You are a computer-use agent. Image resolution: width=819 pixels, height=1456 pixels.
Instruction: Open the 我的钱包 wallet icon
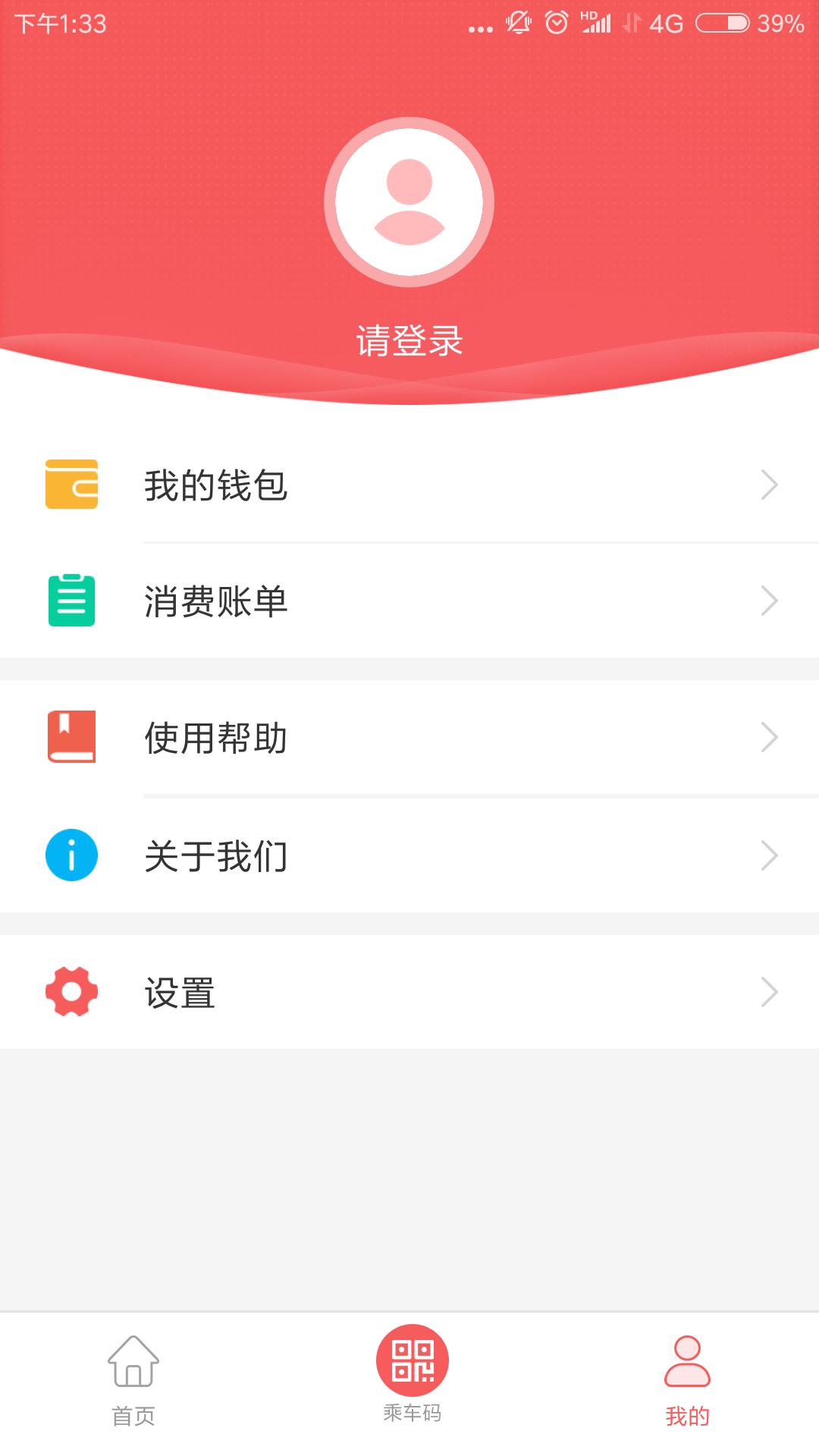(71, 485)
